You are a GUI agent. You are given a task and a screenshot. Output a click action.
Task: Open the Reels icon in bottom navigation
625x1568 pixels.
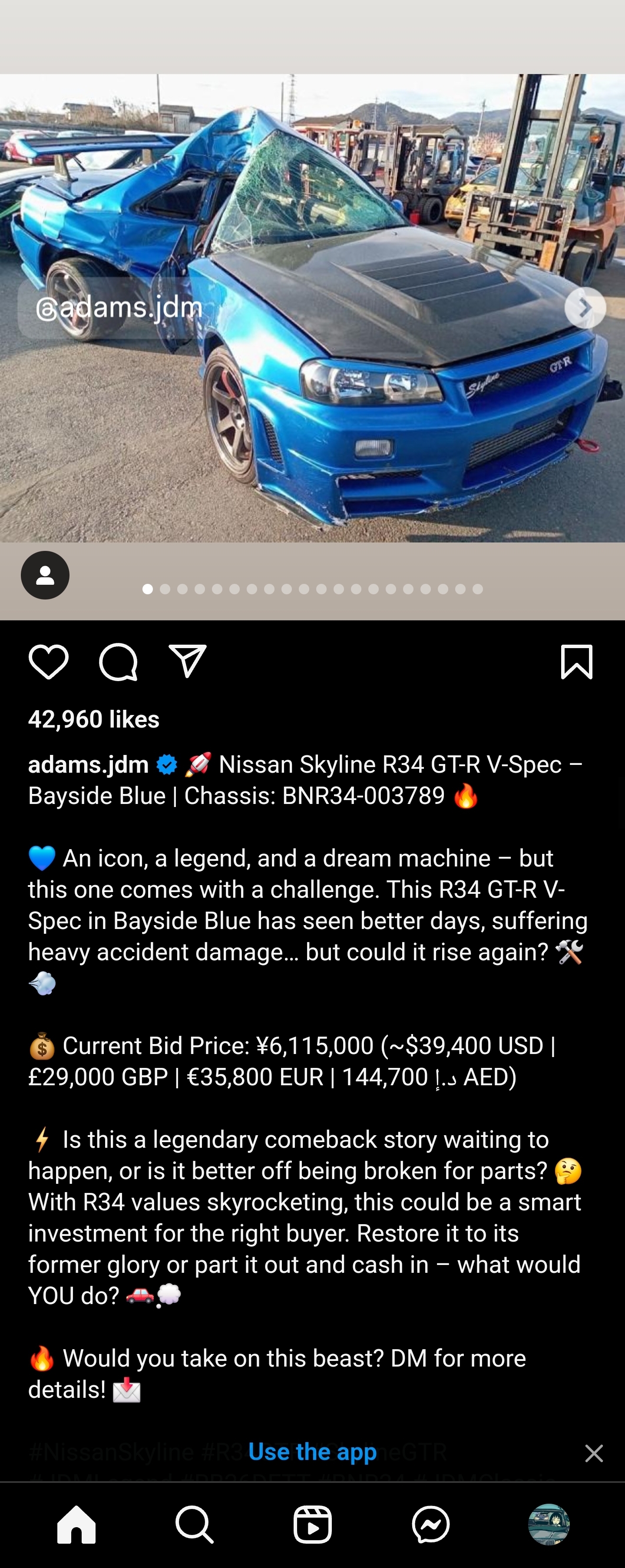(313, 1525)
